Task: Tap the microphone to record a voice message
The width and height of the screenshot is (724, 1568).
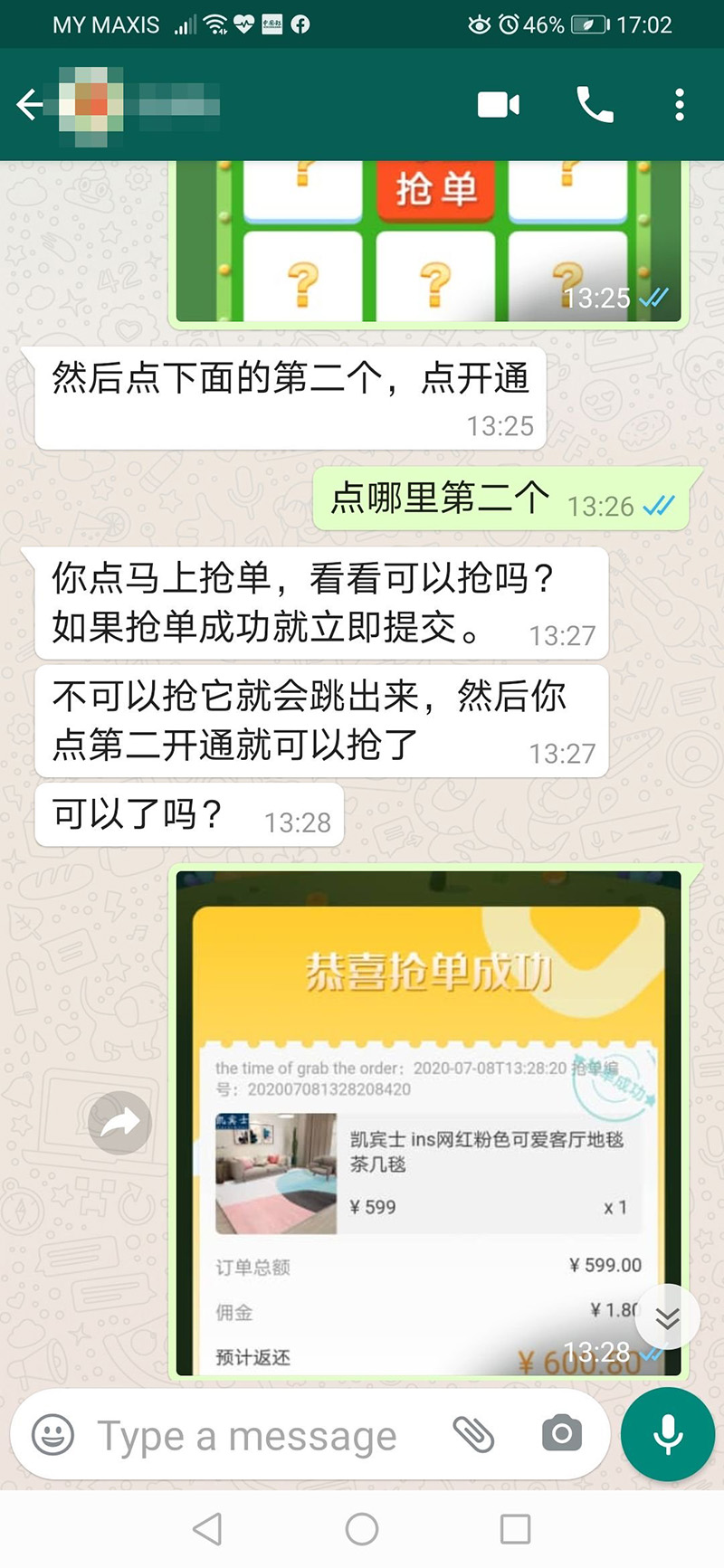Action: click(x=668, y=1435)
